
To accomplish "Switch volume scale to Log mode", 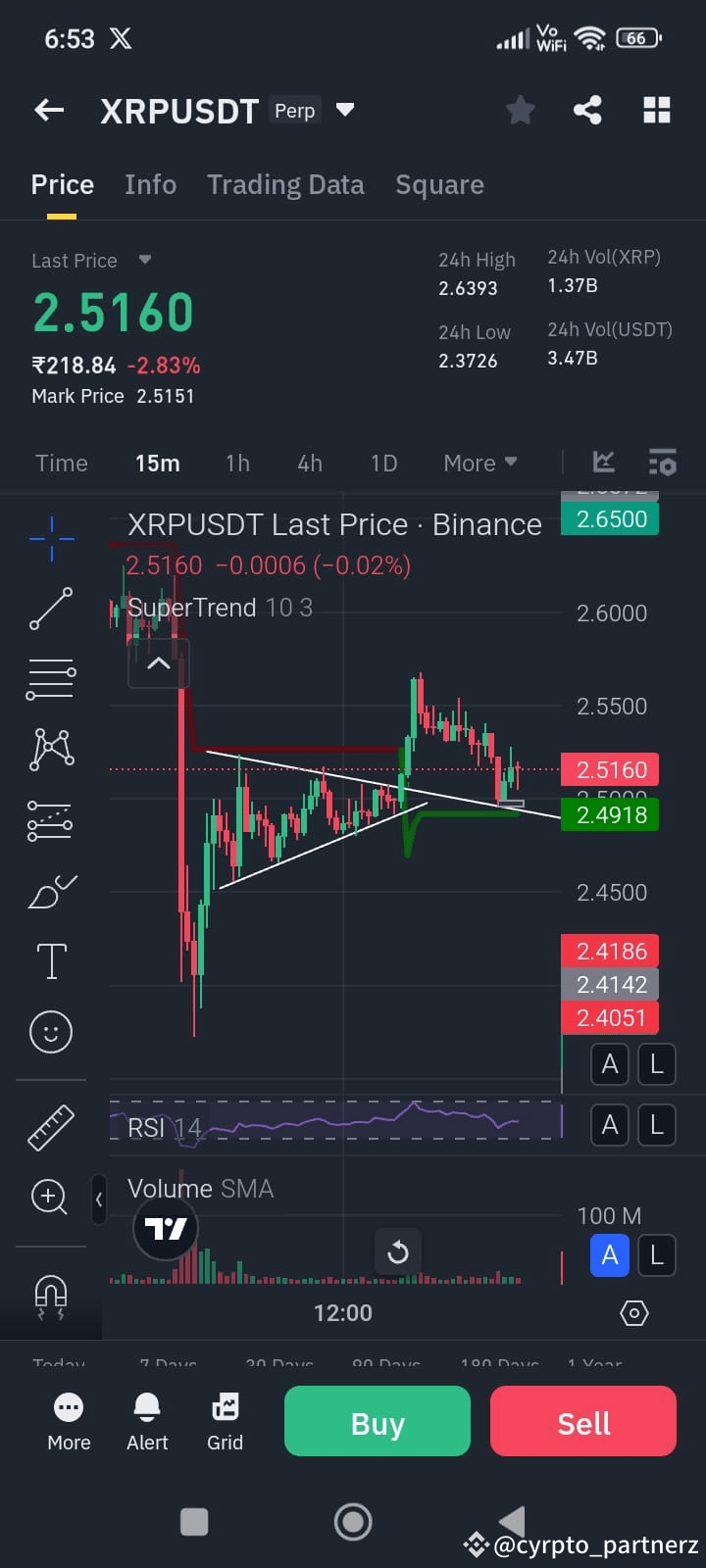I will pos(656,1255).
